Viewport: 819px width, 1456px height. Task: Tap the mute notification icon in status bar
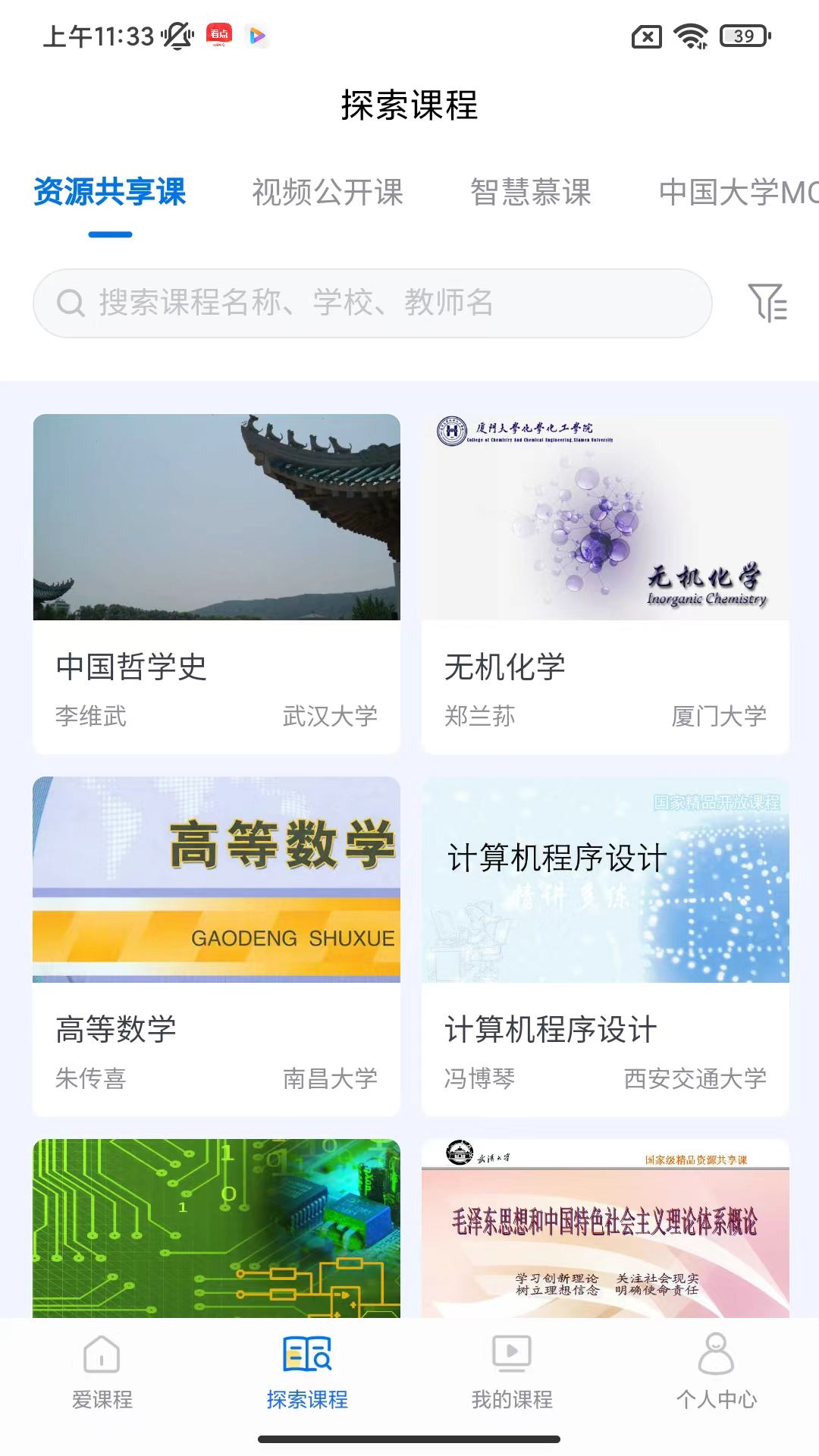coord(177,34)
